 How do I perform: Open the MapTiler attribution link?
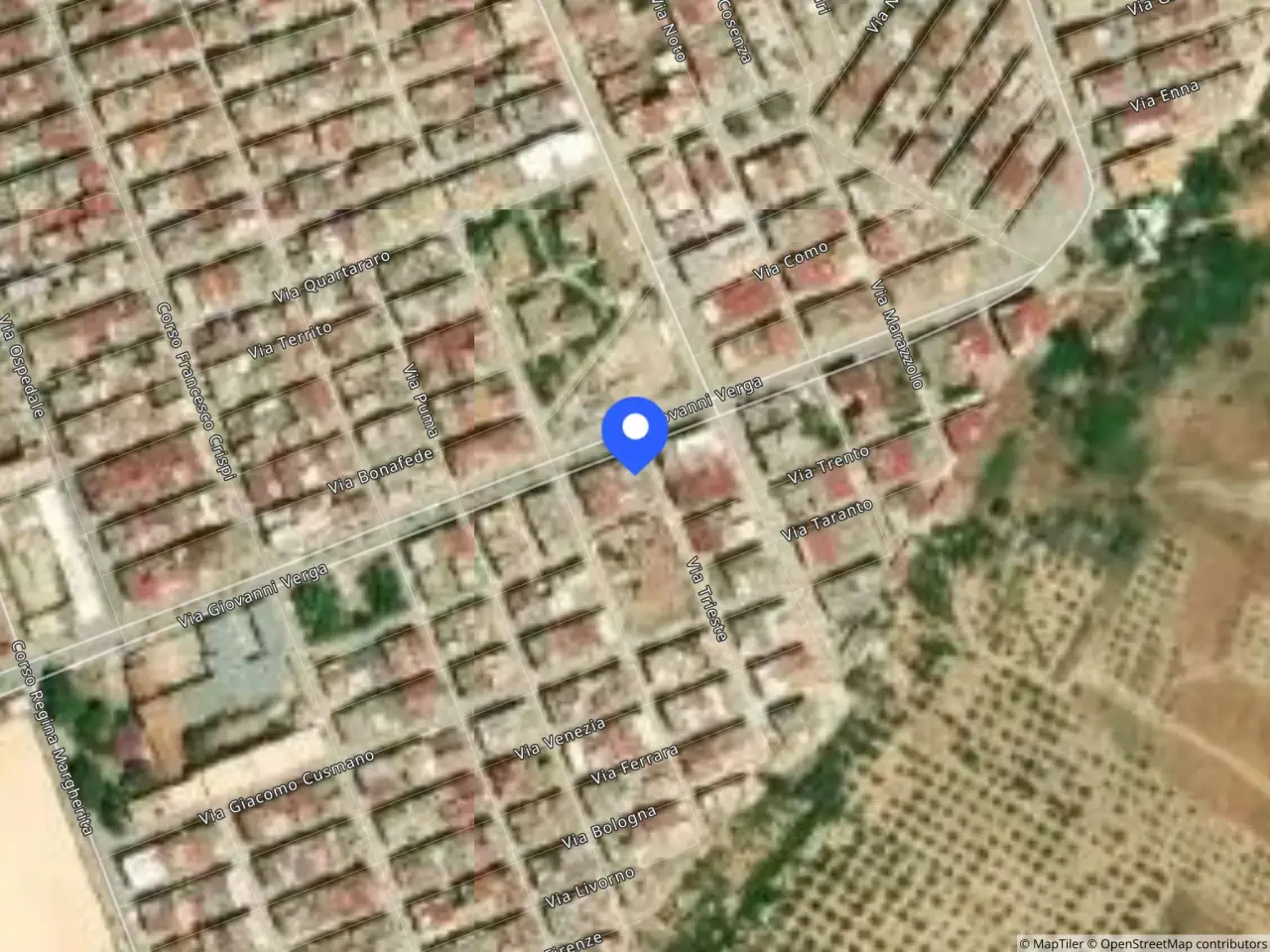tap(1052, 943)
